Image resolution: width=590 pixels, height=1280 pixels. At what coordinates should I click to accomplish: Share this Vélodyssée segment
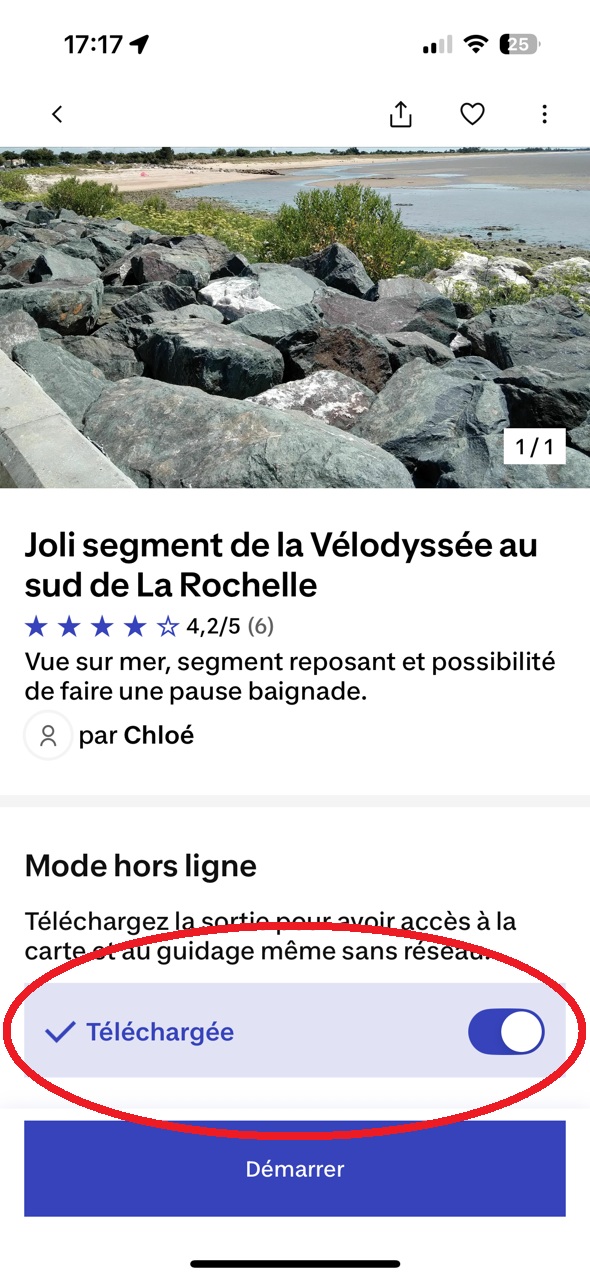point(400,114)
